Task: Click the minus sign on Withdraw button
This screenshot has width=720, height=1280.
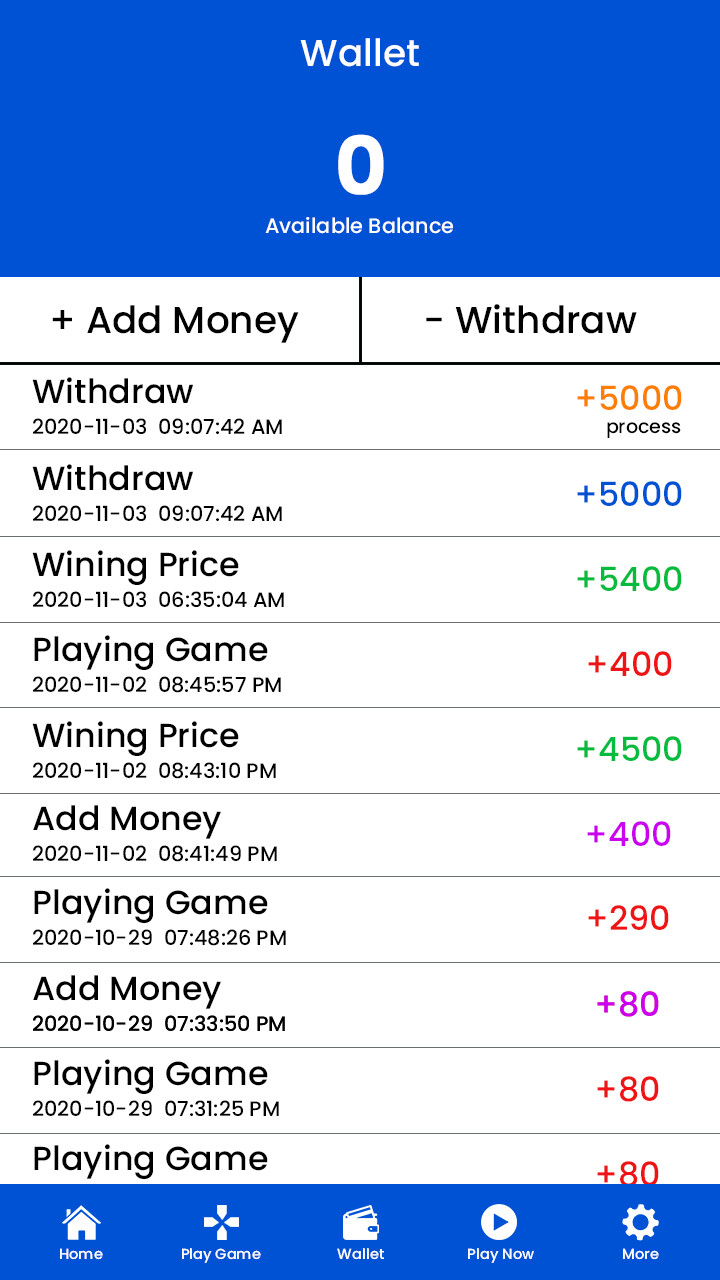Action: pyautogui.click(x=436, y=320)
